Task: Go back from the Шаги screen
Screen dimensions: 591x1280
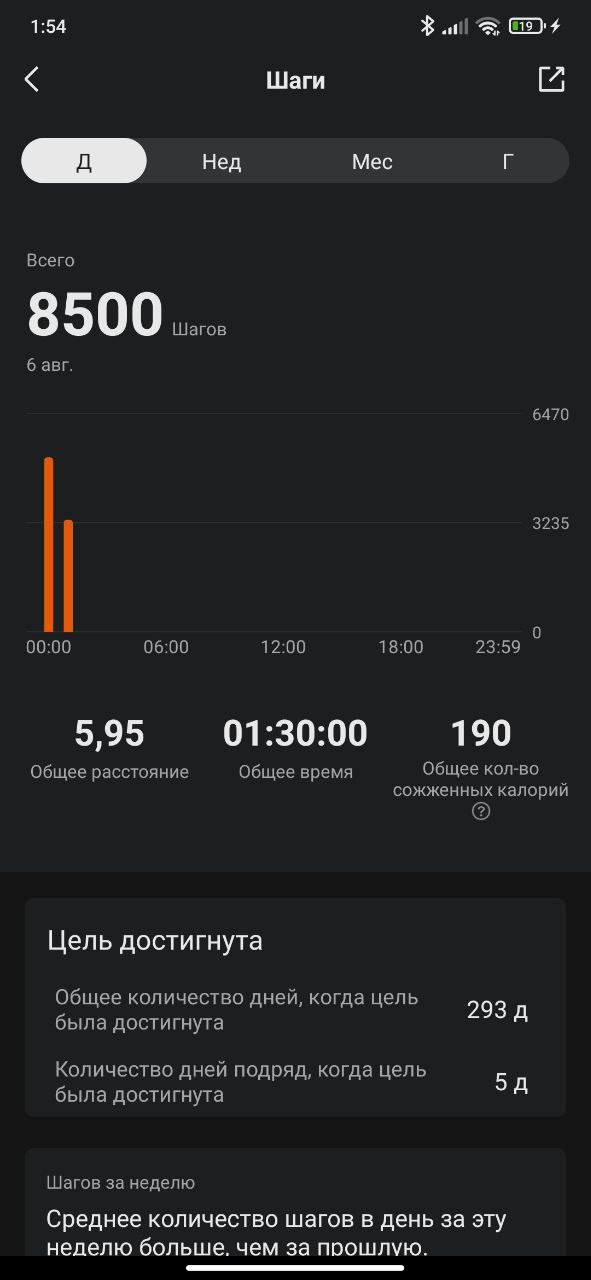Action: 32,80
